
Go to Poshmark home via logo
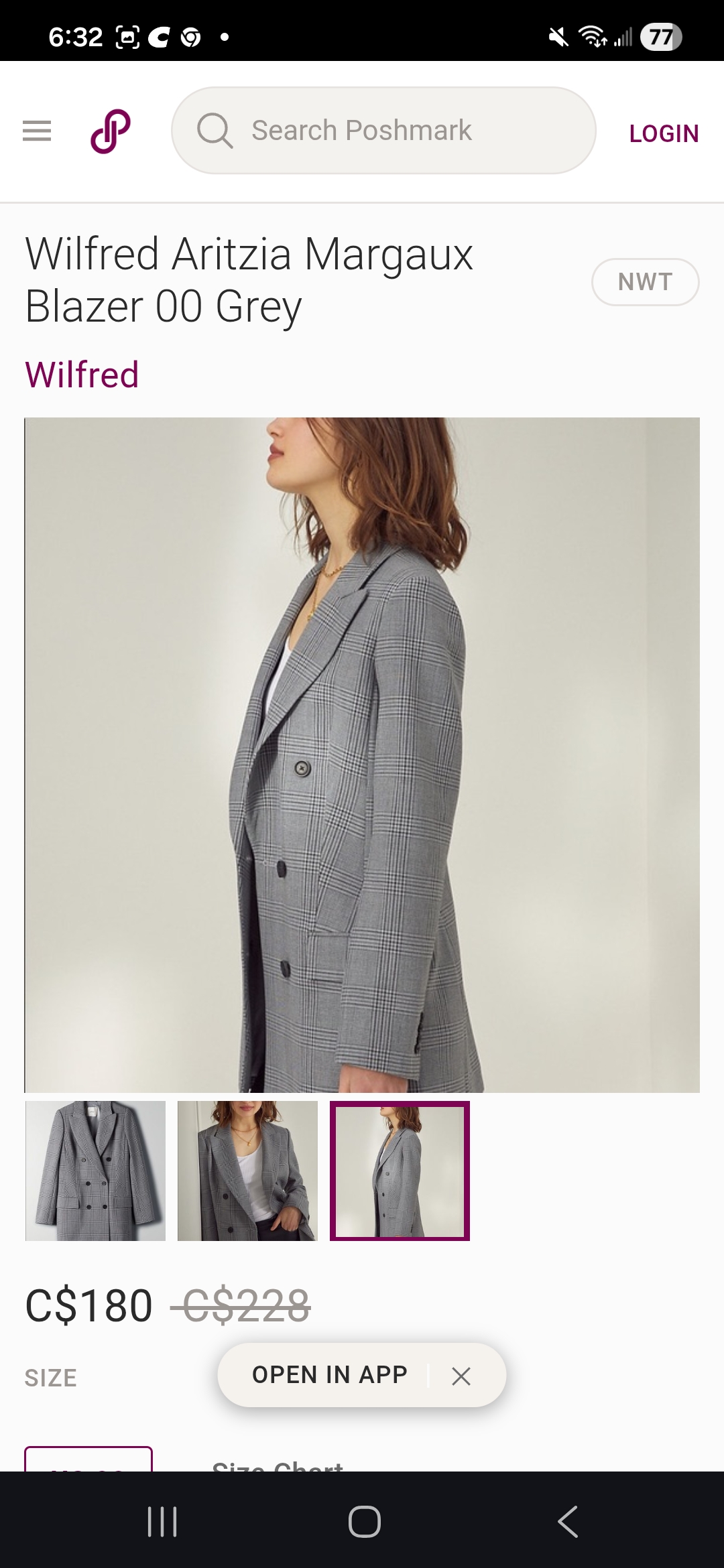(111, 131)
